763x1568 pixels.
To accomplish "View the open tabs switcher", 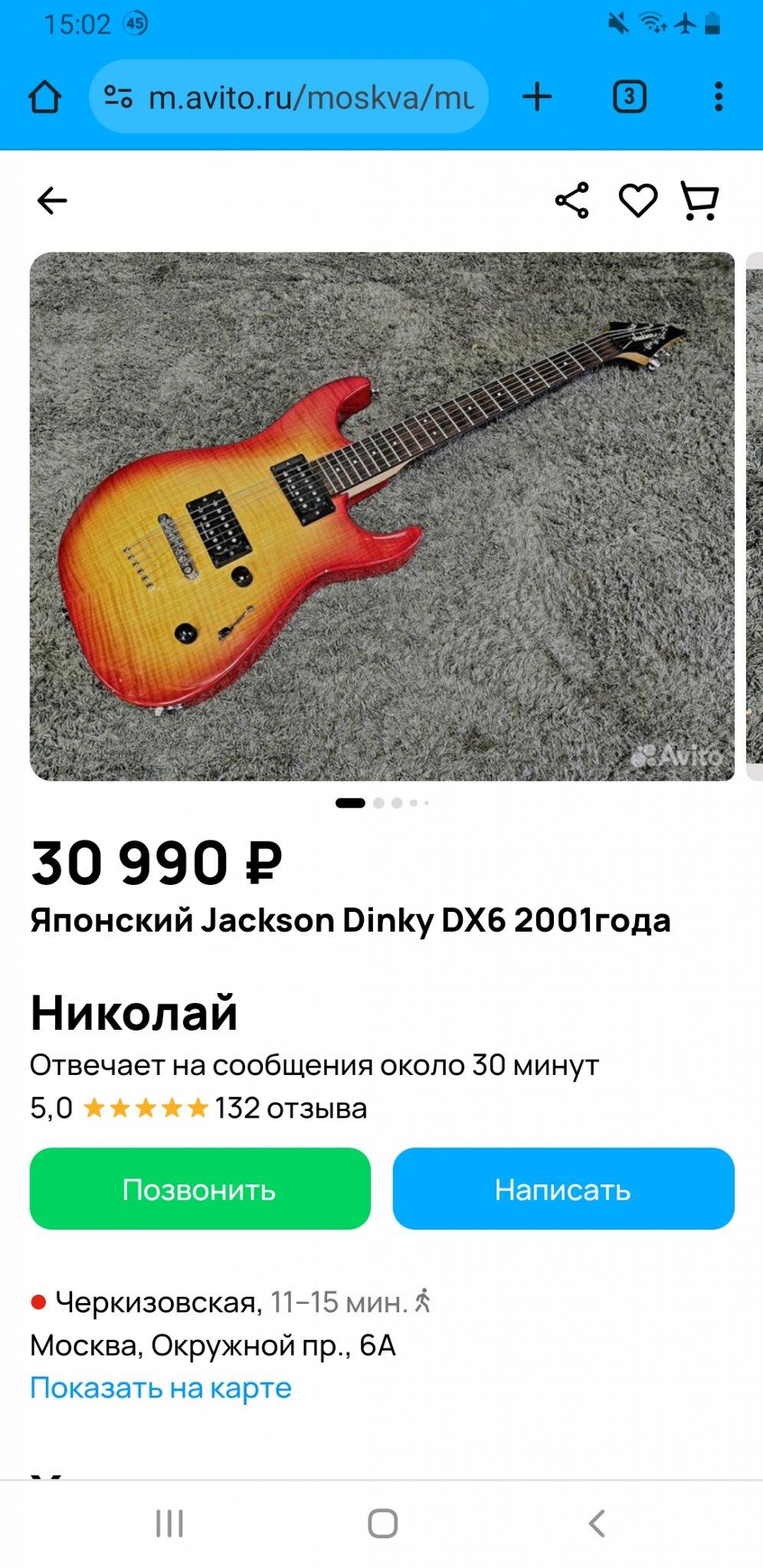I will tap(630, 97).
